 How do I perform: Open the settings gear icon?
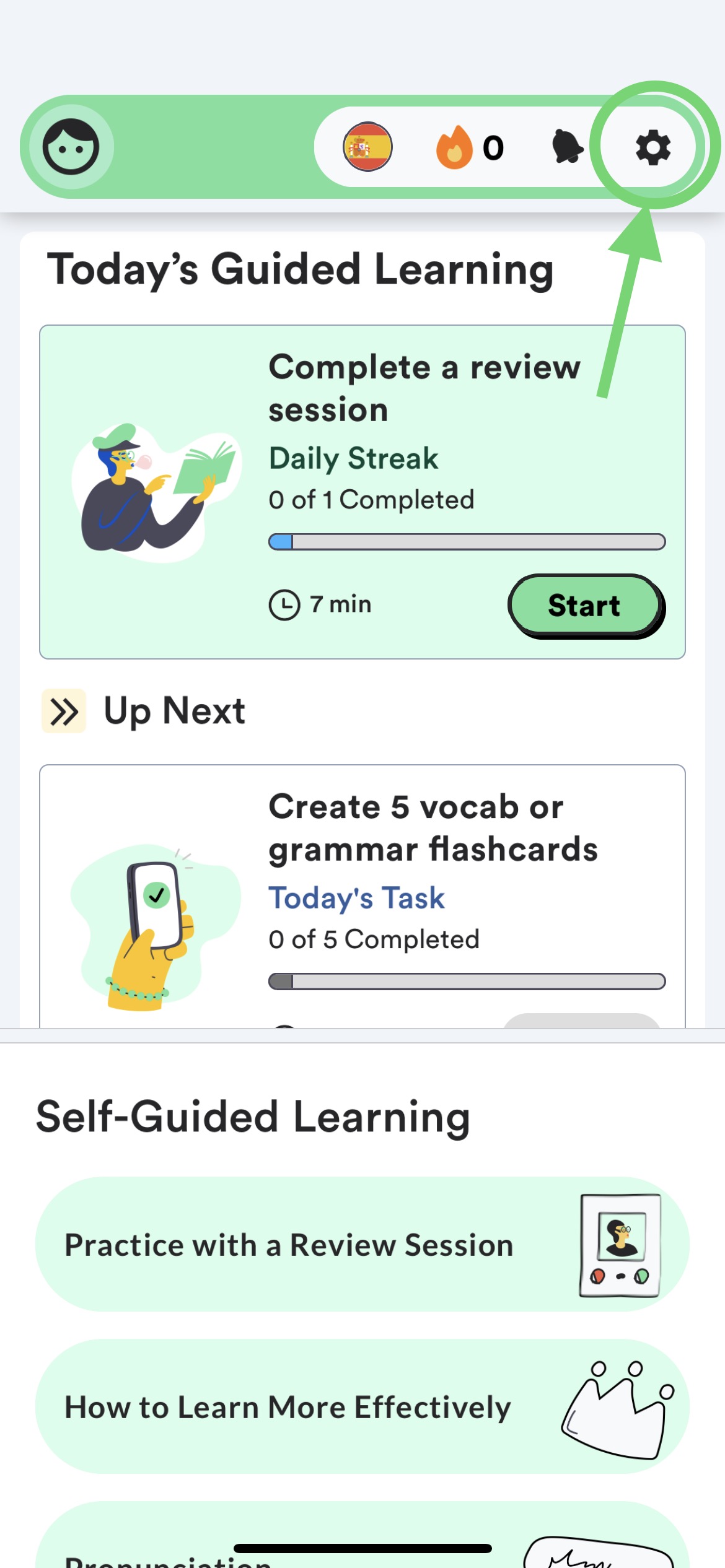click(652, 147)
